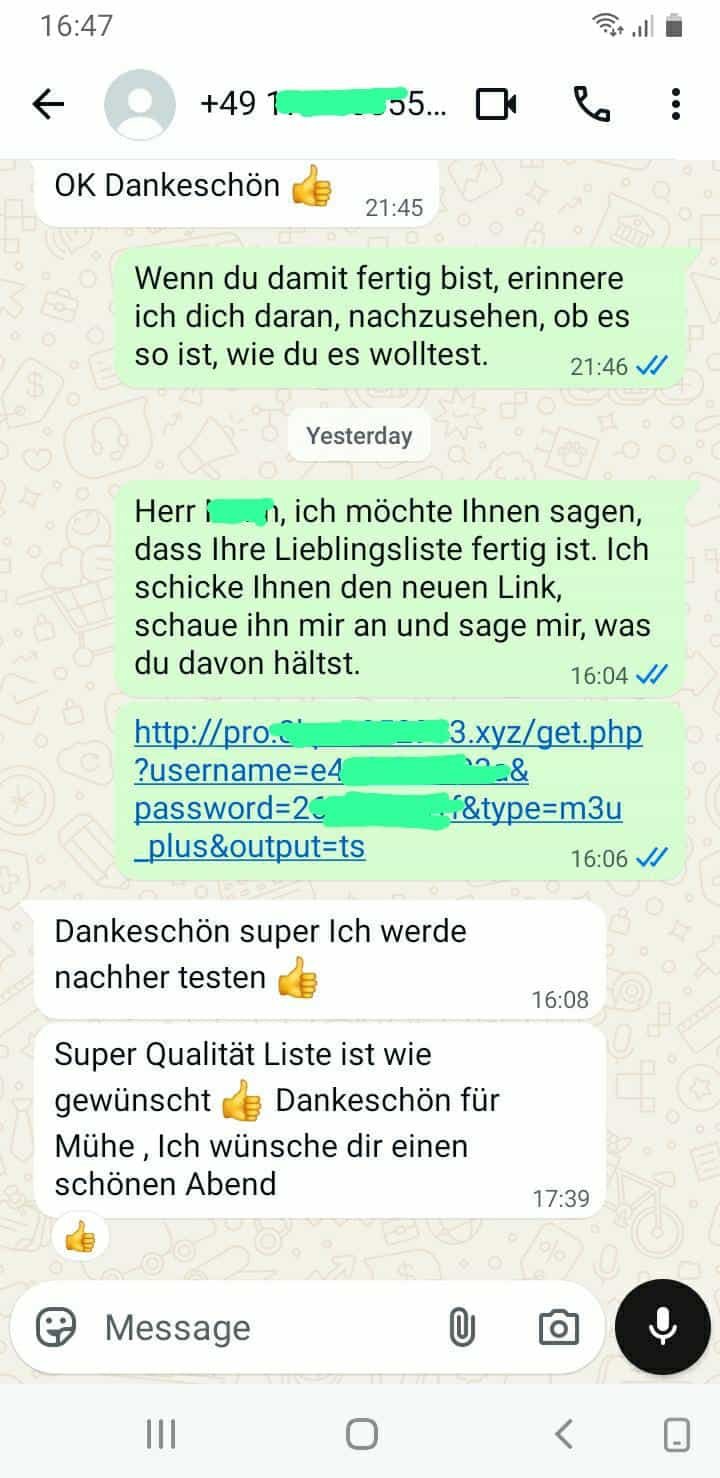
Task: Start a video call
Action: pyautogui.click(x=496, y=104)
